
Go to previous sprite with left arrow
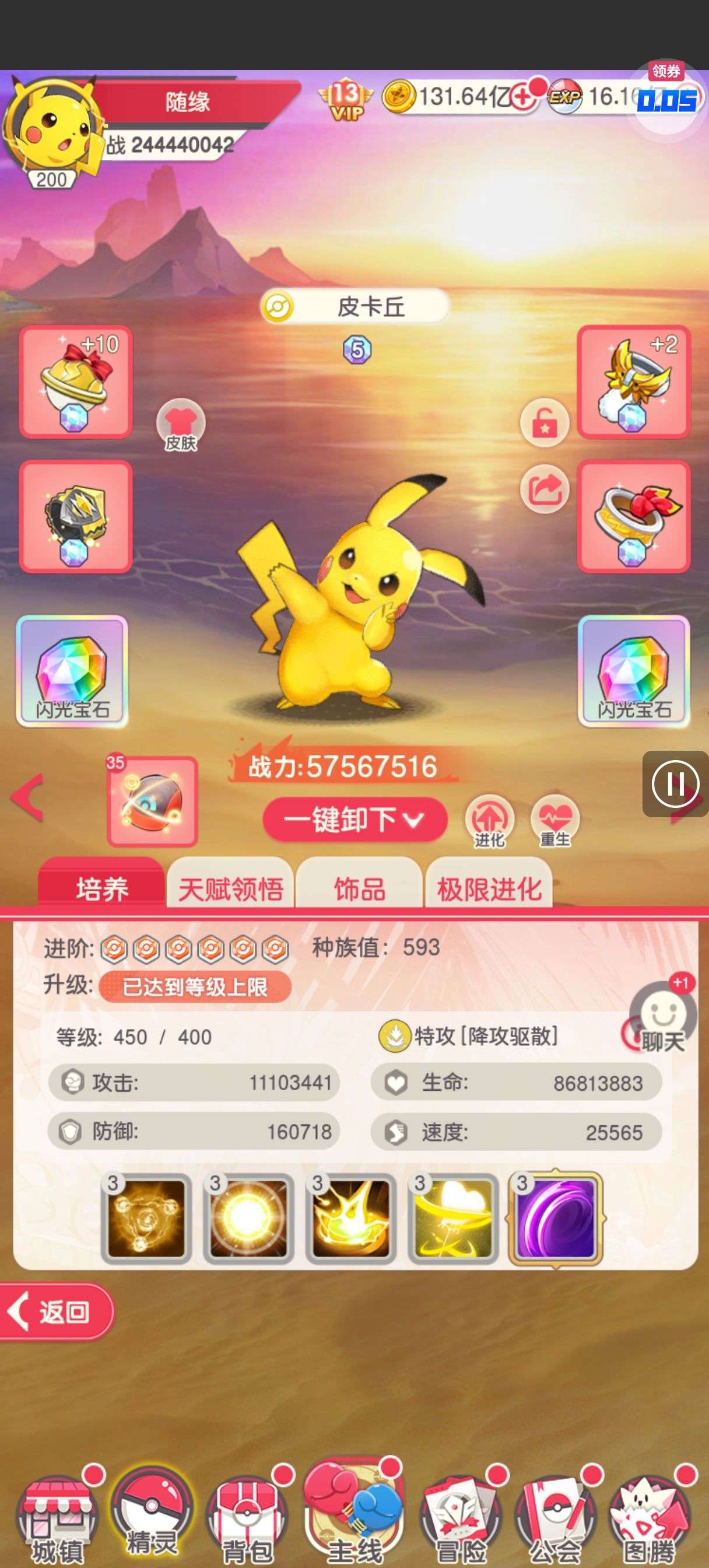27,796
